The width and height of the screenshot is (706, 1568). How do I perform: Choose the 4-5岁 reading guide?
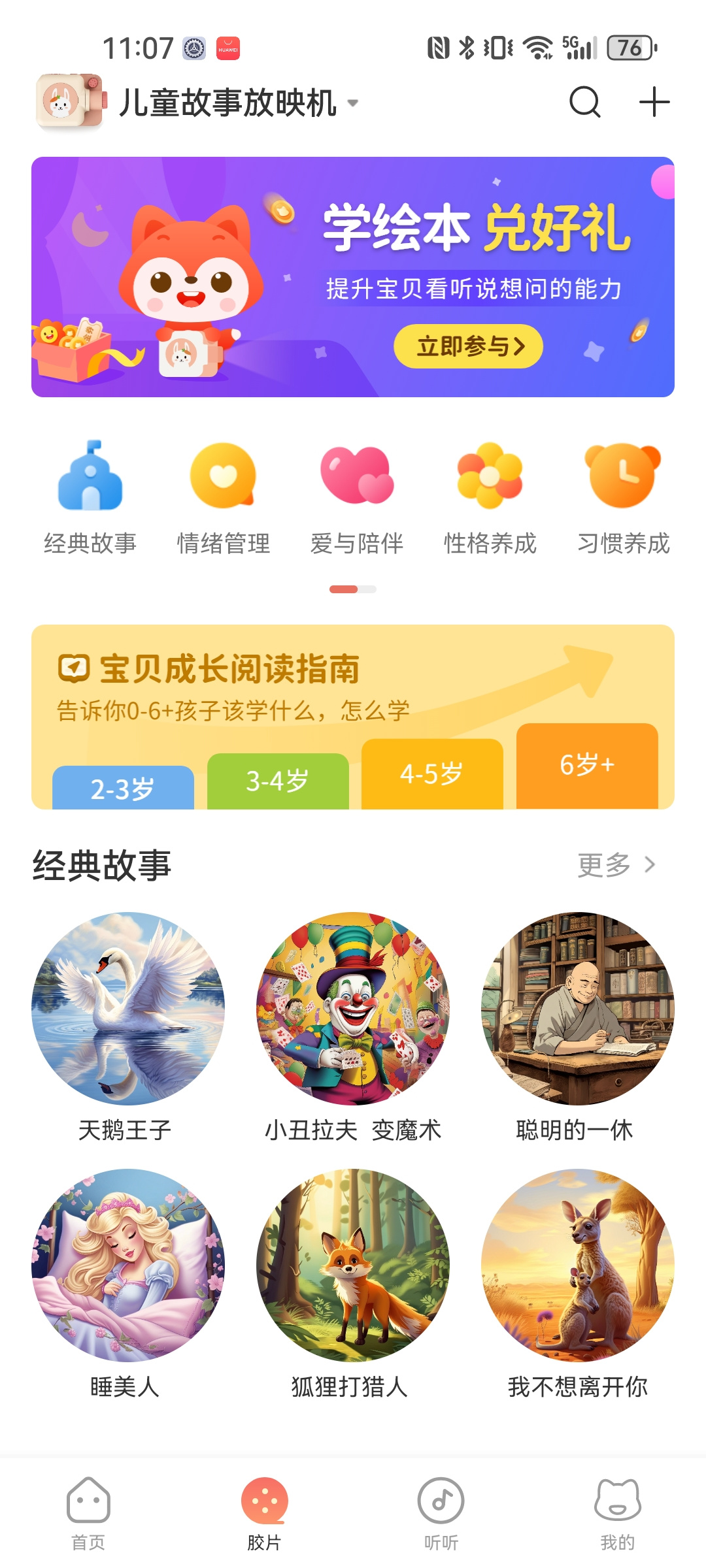(x=432, y=774)
